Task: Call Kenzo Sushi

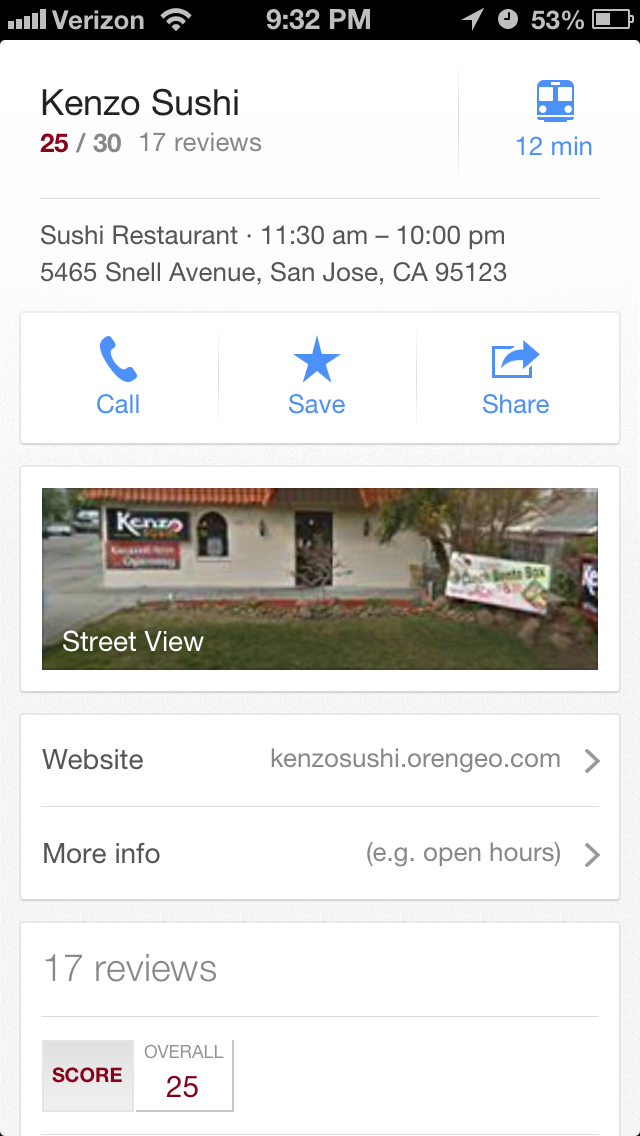Action: pos(118,377)
